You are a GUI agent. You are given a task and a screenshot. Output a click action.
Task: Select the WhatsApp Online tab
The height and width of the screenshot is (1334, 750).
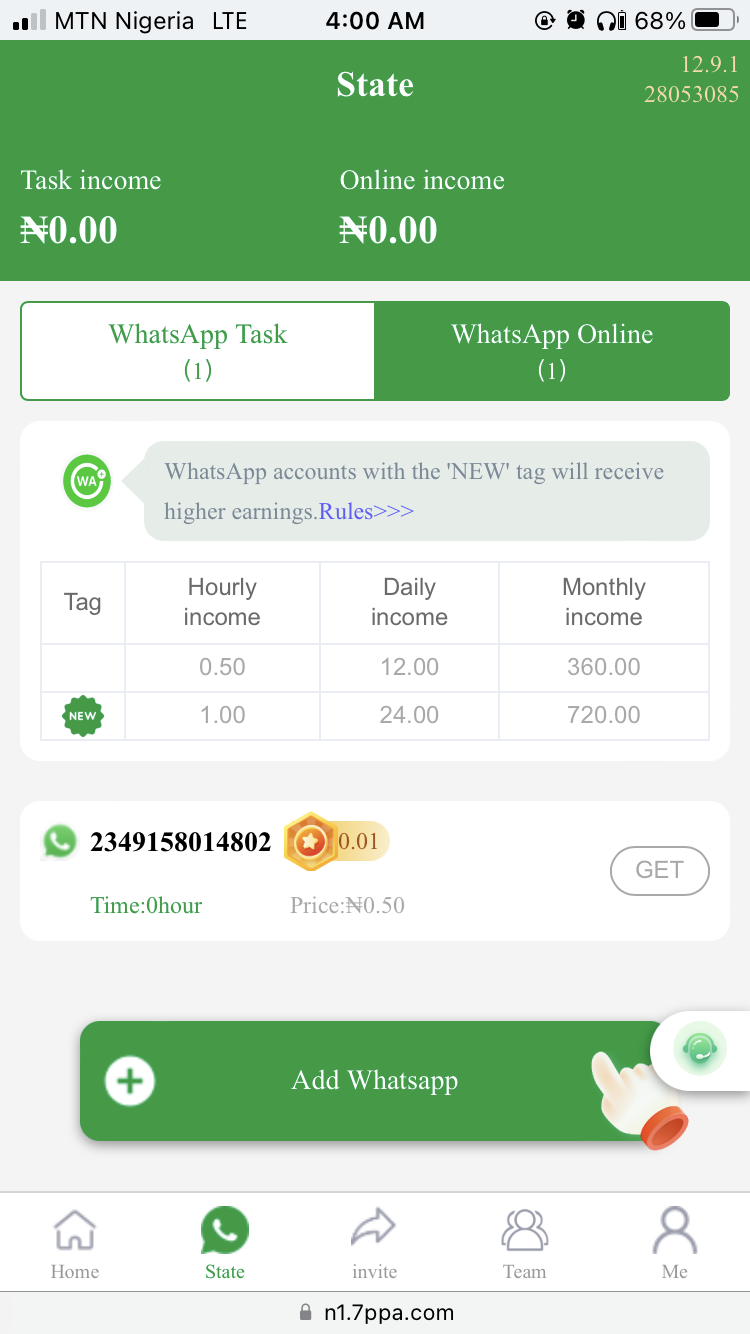pyautogui.click(x=552, y=351)
